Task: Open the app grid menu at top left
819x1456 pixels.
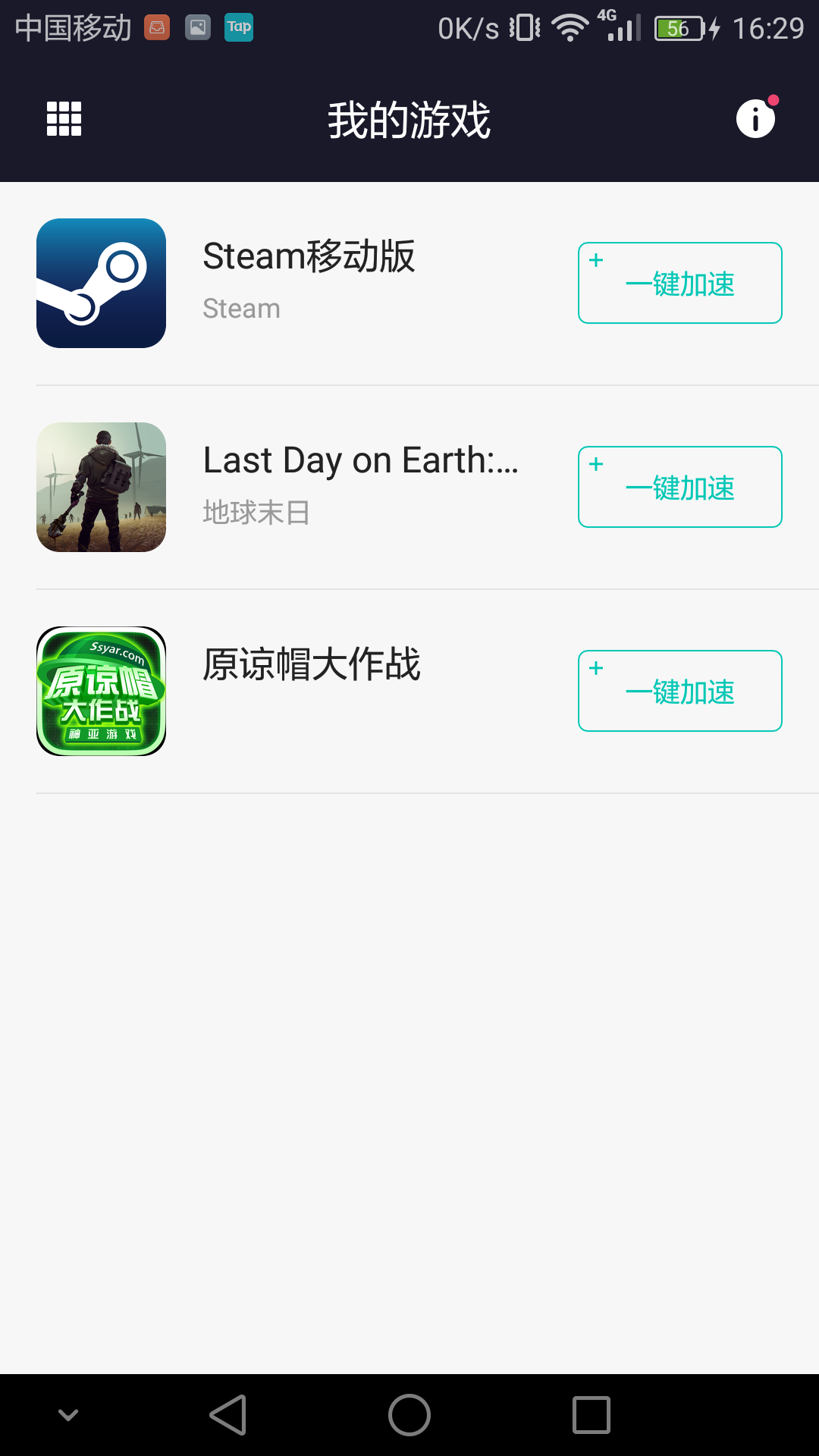Action: (63, 118)
